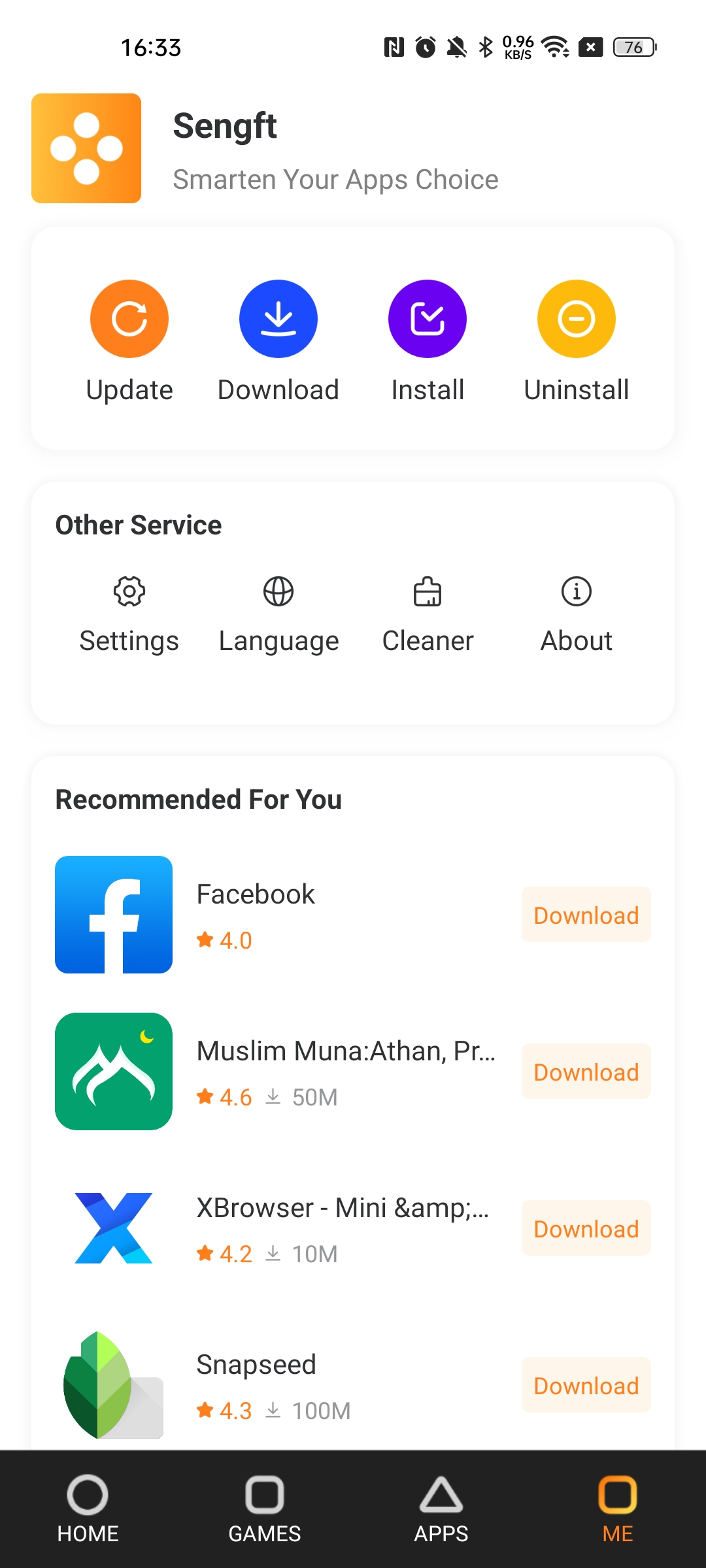Download Muslim Muna app
706x1568 pixels.
[586, 1071]
